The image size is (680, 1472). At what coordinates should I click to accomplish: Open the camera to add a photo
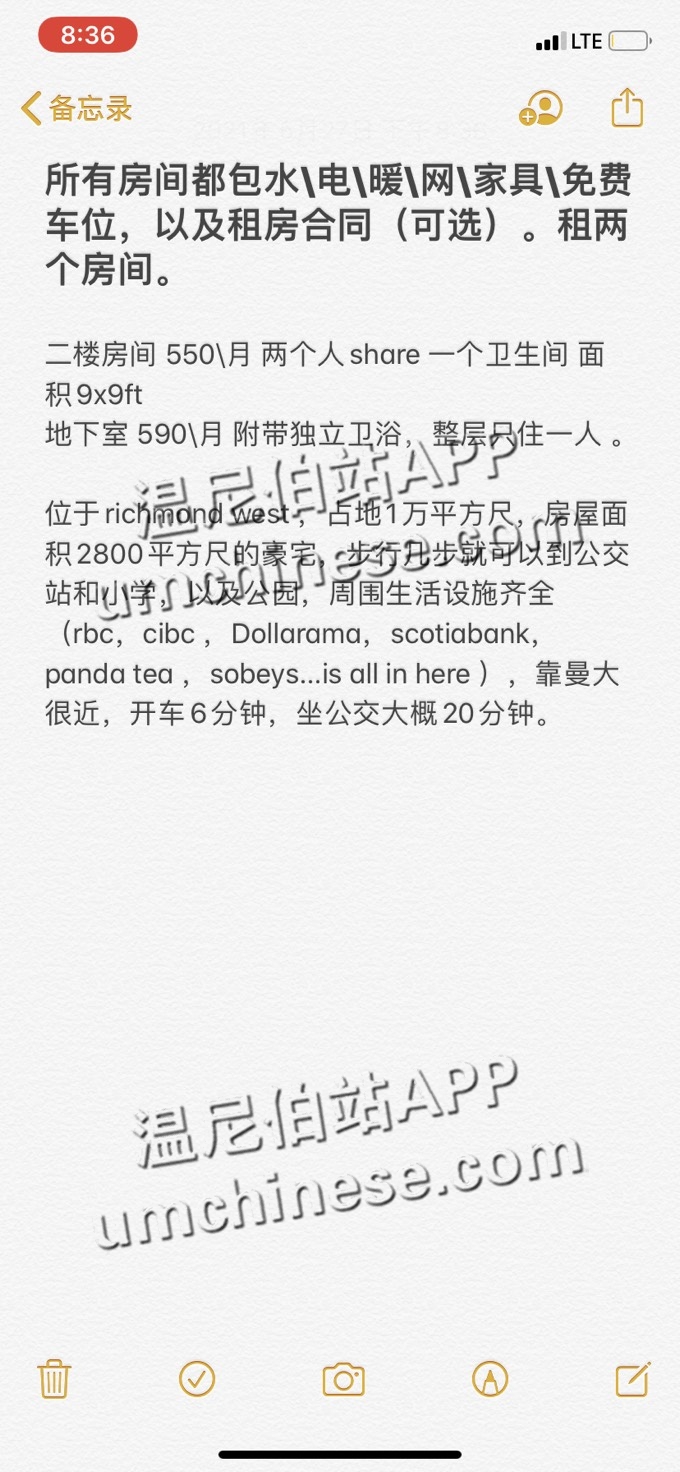click(343, 1380)
